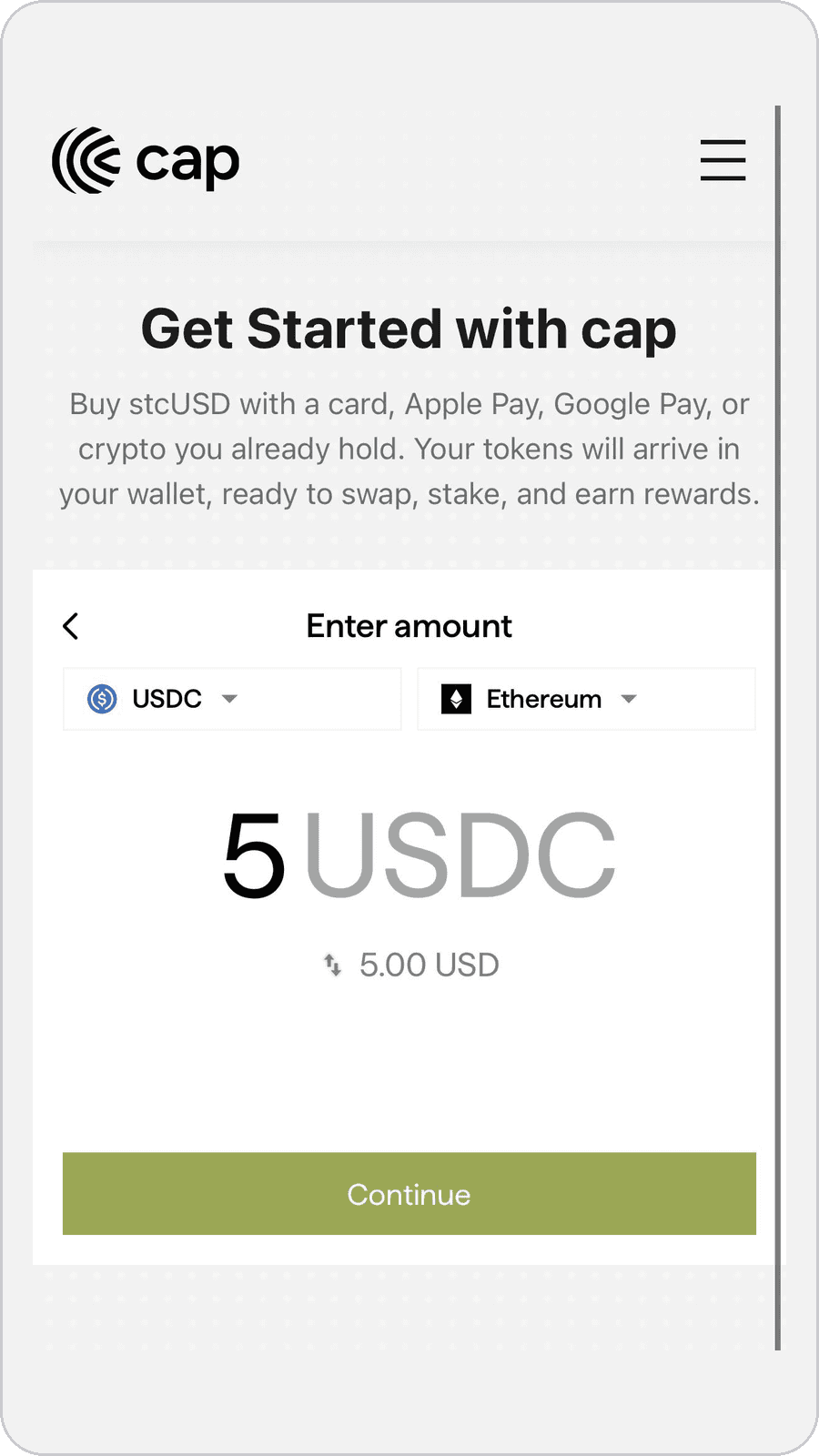819x1456 pixels.
Task: Tap the cap logo
Action: pyautogui.click(x=146, y=160)
